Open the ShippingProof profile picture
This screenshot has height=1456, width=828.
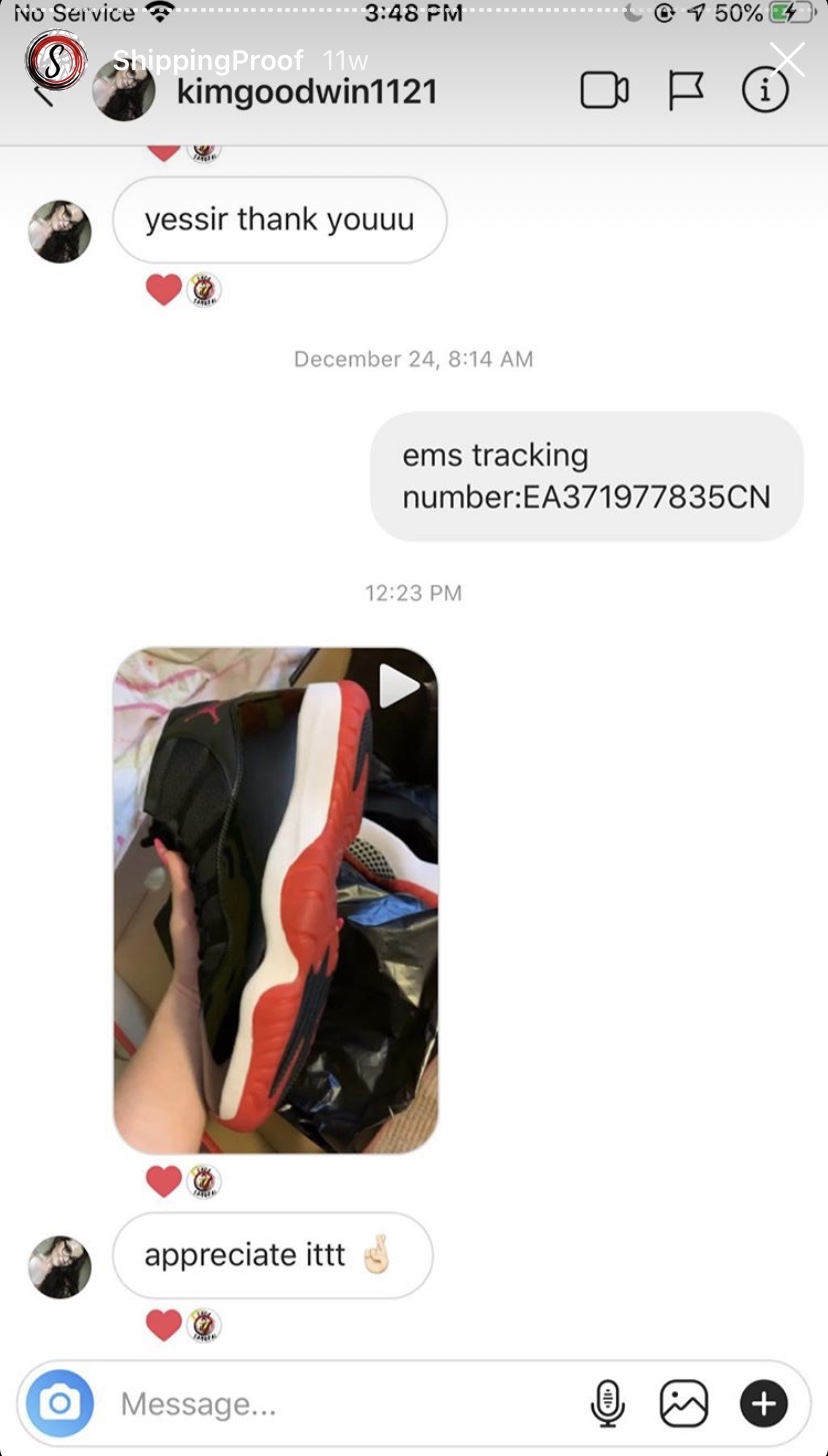tap(56, 59)
